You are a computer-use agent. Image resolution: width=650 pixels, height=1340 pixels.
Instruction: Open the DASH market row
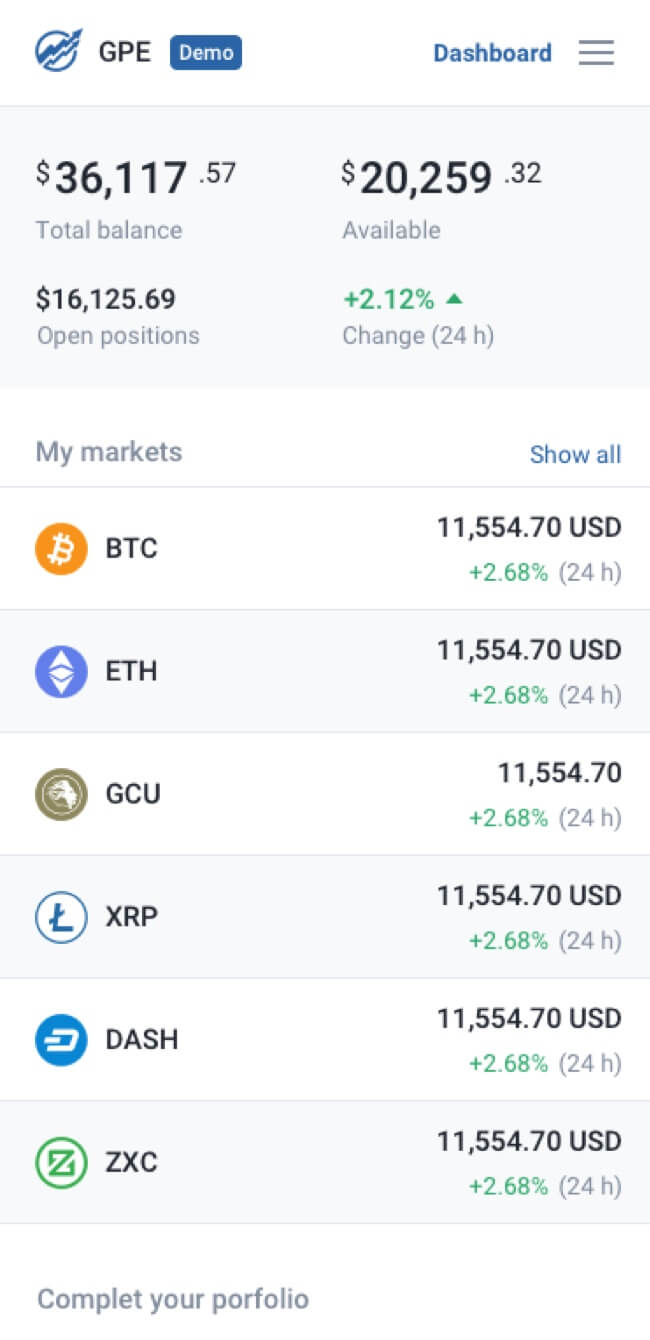tap(325, 1041)
